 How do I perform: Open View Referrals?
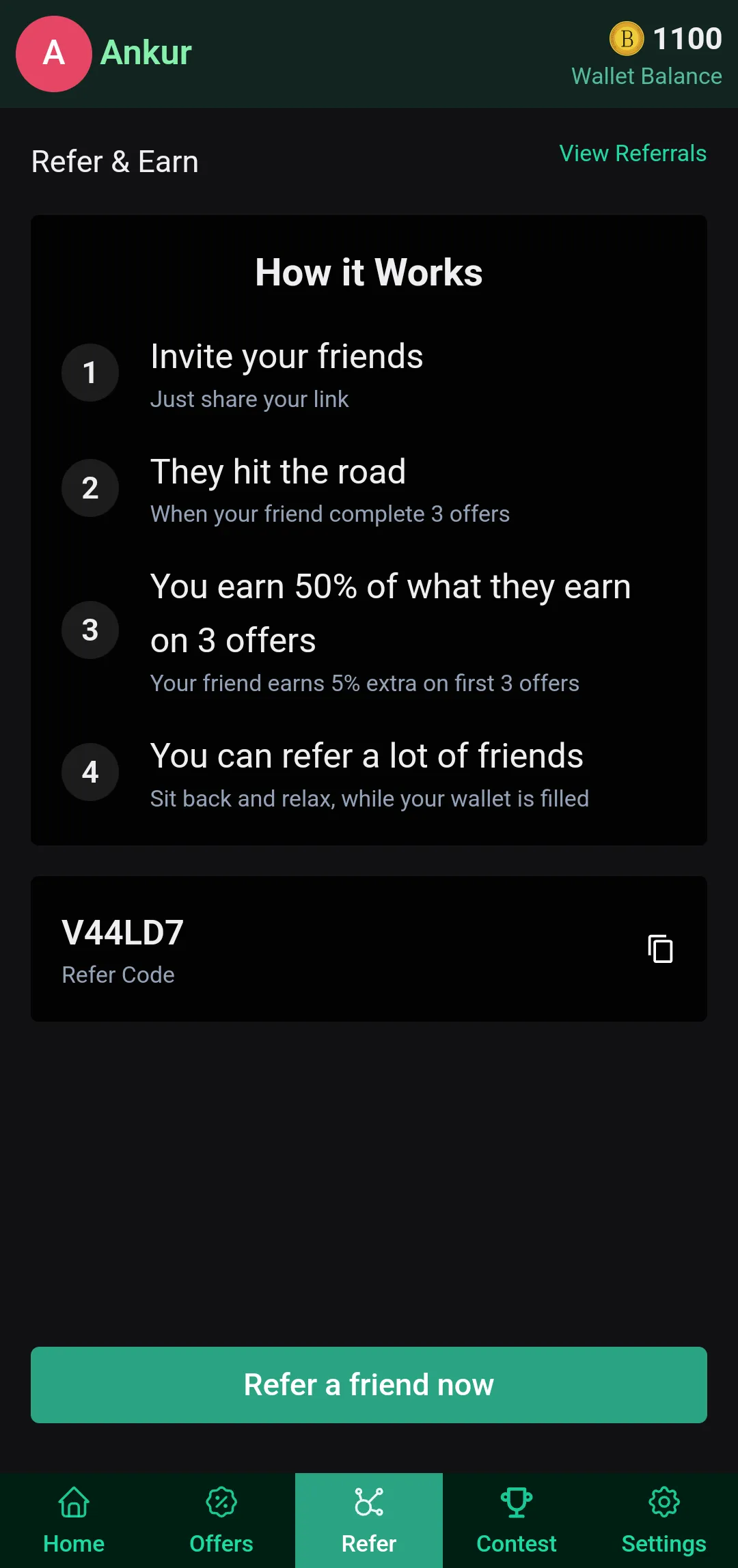[632, 153]
